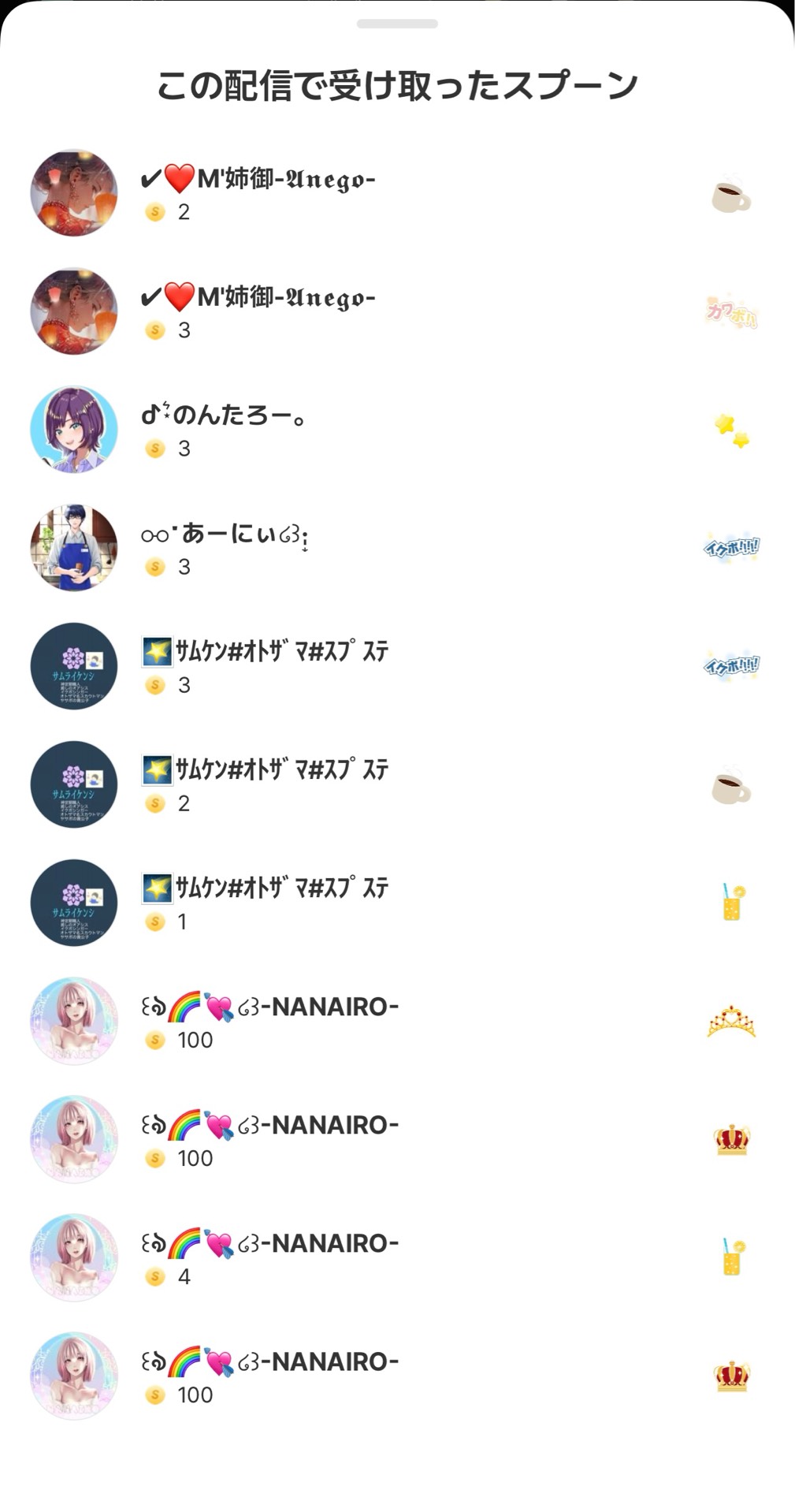Click the title この配信で受け取ったスプーン

[x=397, y=84]
